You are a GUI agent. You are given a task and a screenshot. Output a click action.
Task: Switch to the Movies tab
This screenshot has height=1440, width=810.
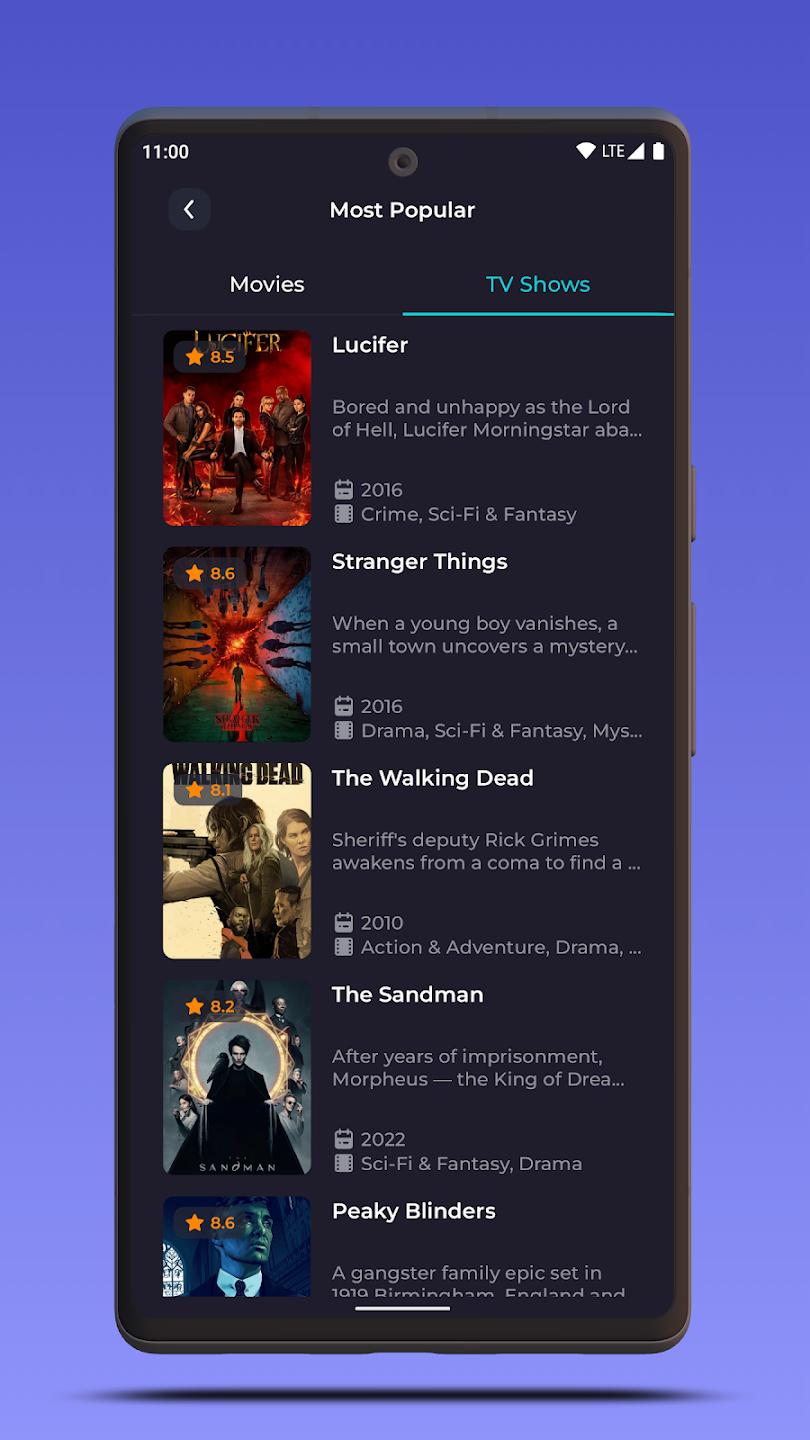tap(267, 285)
